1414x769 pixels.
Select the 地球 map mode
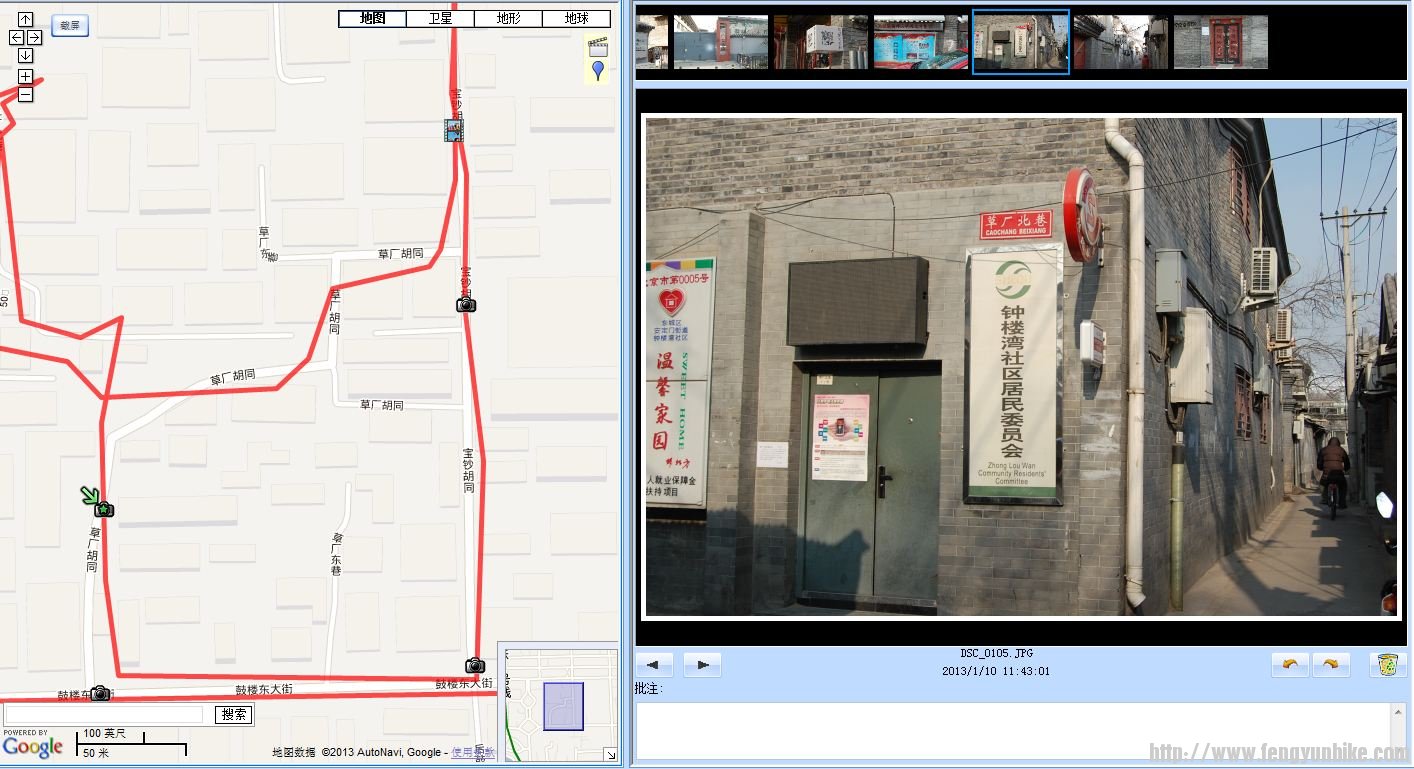click(576, 18)
